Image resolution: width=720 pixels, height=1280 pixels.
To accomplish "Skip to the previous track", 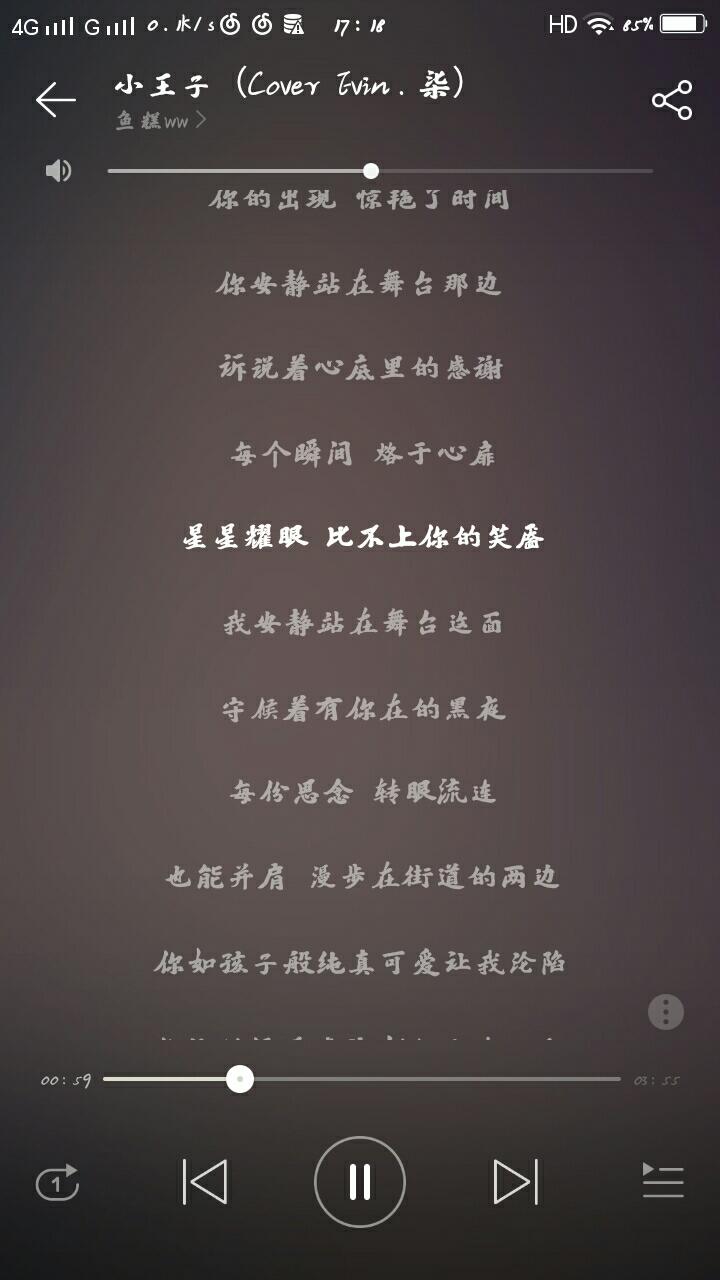I will pos(205,1182).
